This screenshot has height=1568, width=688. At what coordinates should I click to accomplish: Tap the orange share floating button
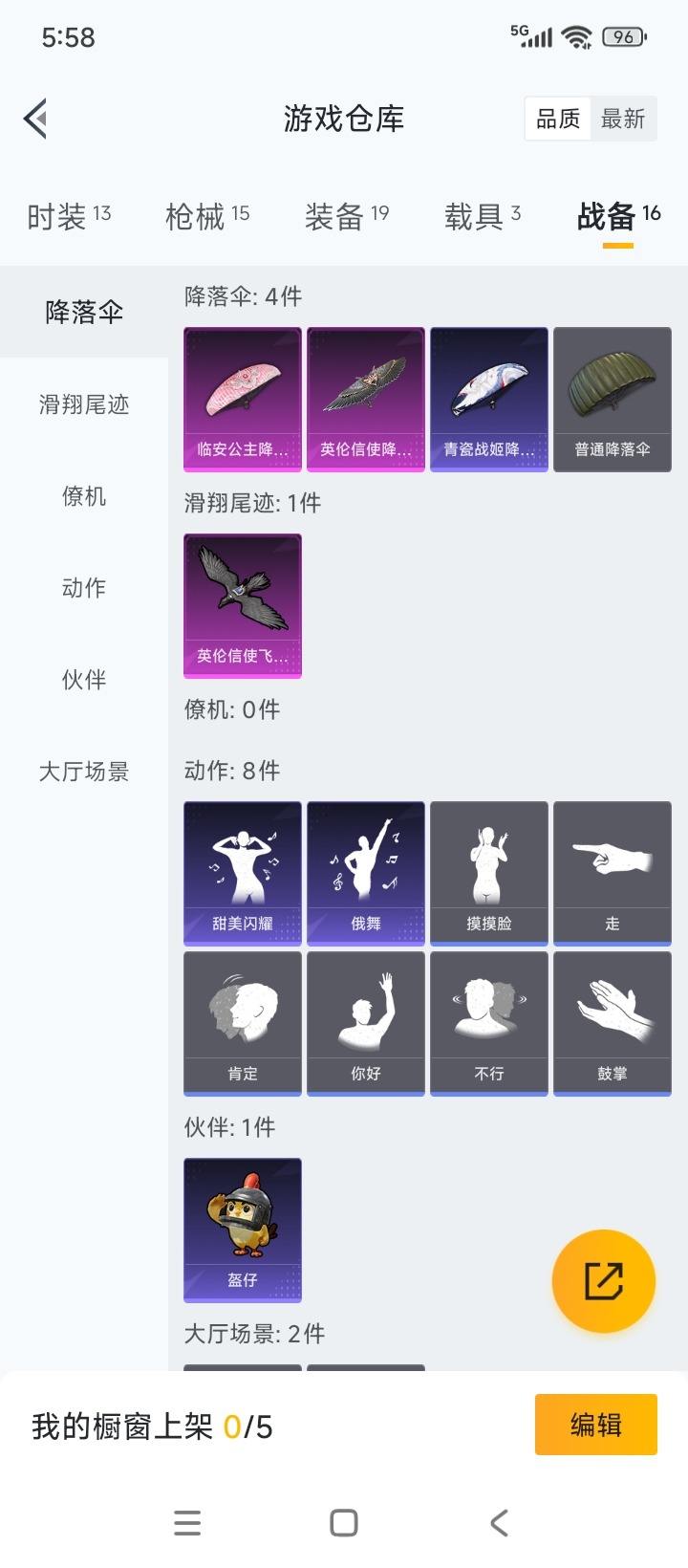(x=604, y=1281)
